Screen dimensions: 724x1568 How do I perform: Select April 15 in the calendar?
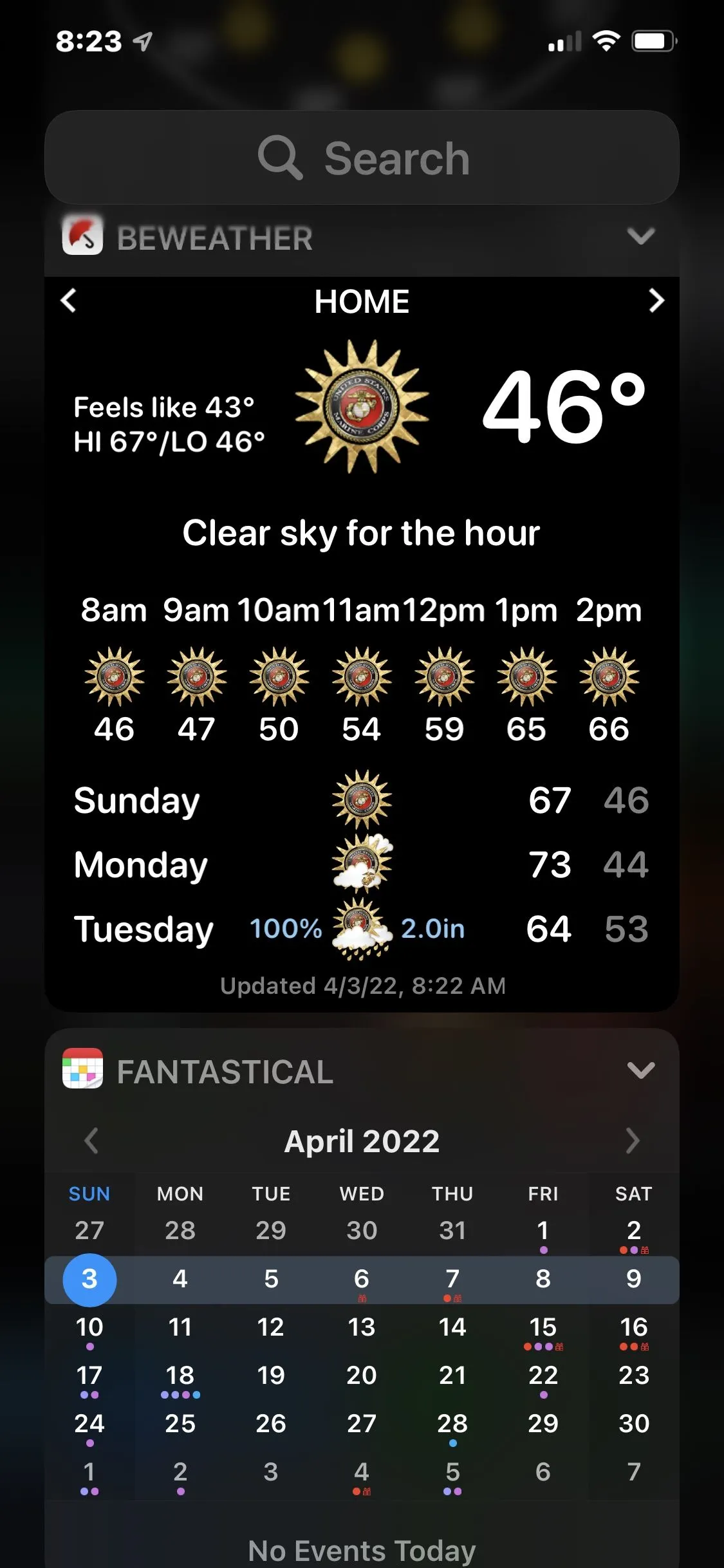(543, 1327)
